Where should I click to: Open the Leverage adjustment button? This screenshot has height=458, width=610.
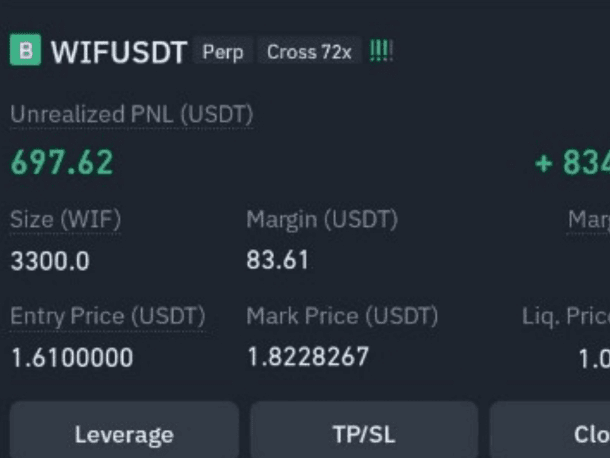124,434
